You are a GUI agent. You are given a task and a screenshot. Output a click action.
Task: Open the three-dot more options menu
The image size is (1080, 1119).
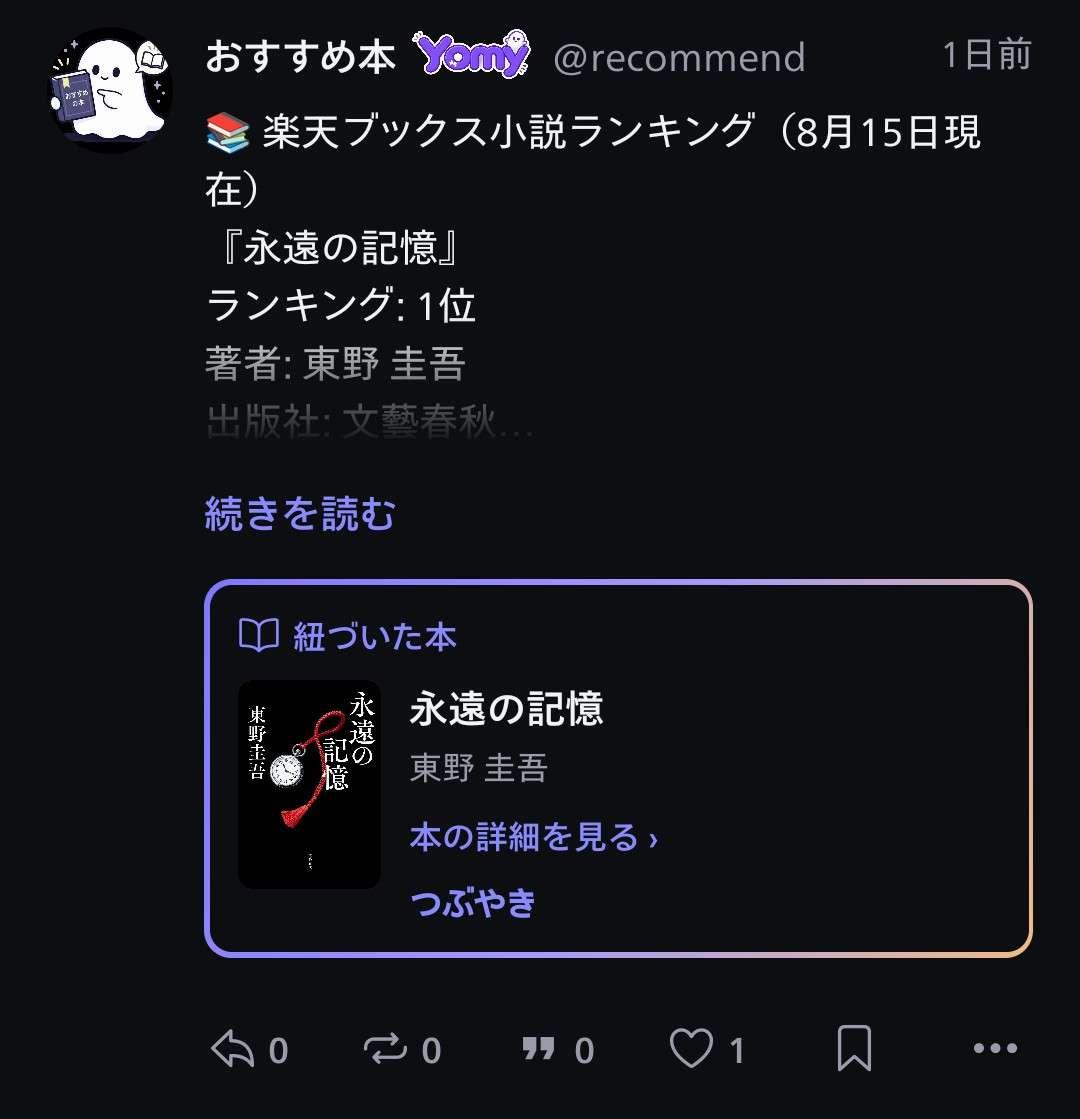(995, 1048)
